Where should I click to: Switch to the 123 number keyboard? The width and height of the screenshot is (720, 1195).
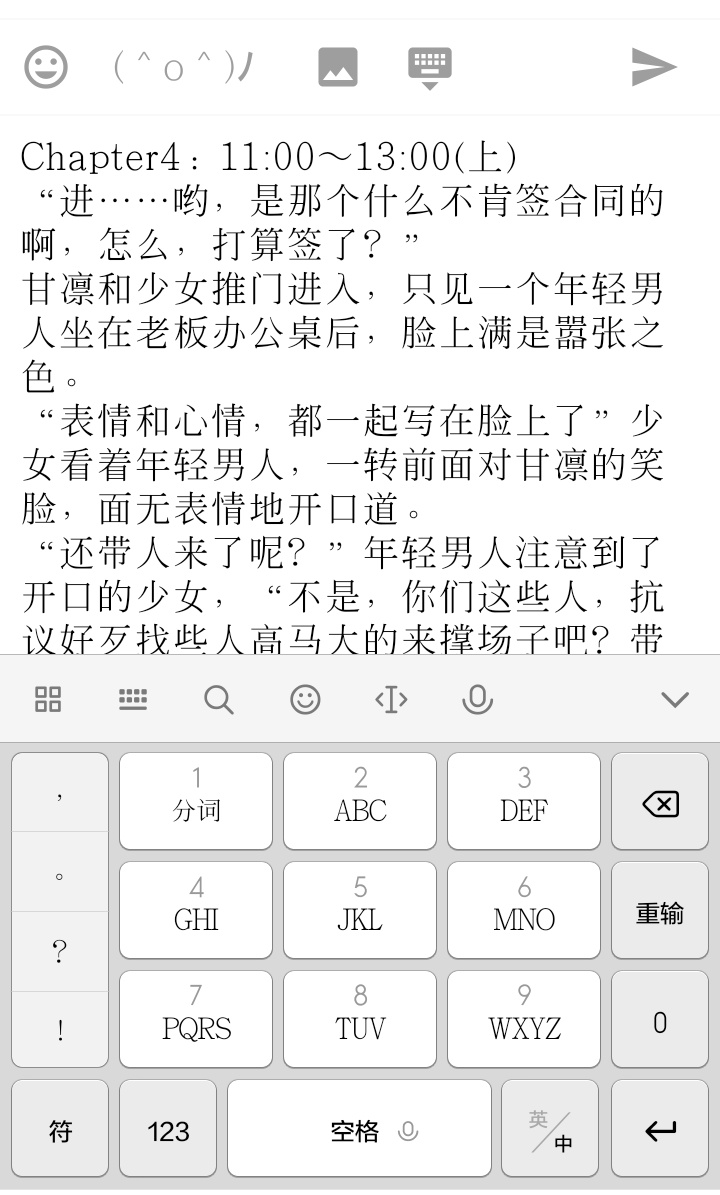pos(168,1130)
